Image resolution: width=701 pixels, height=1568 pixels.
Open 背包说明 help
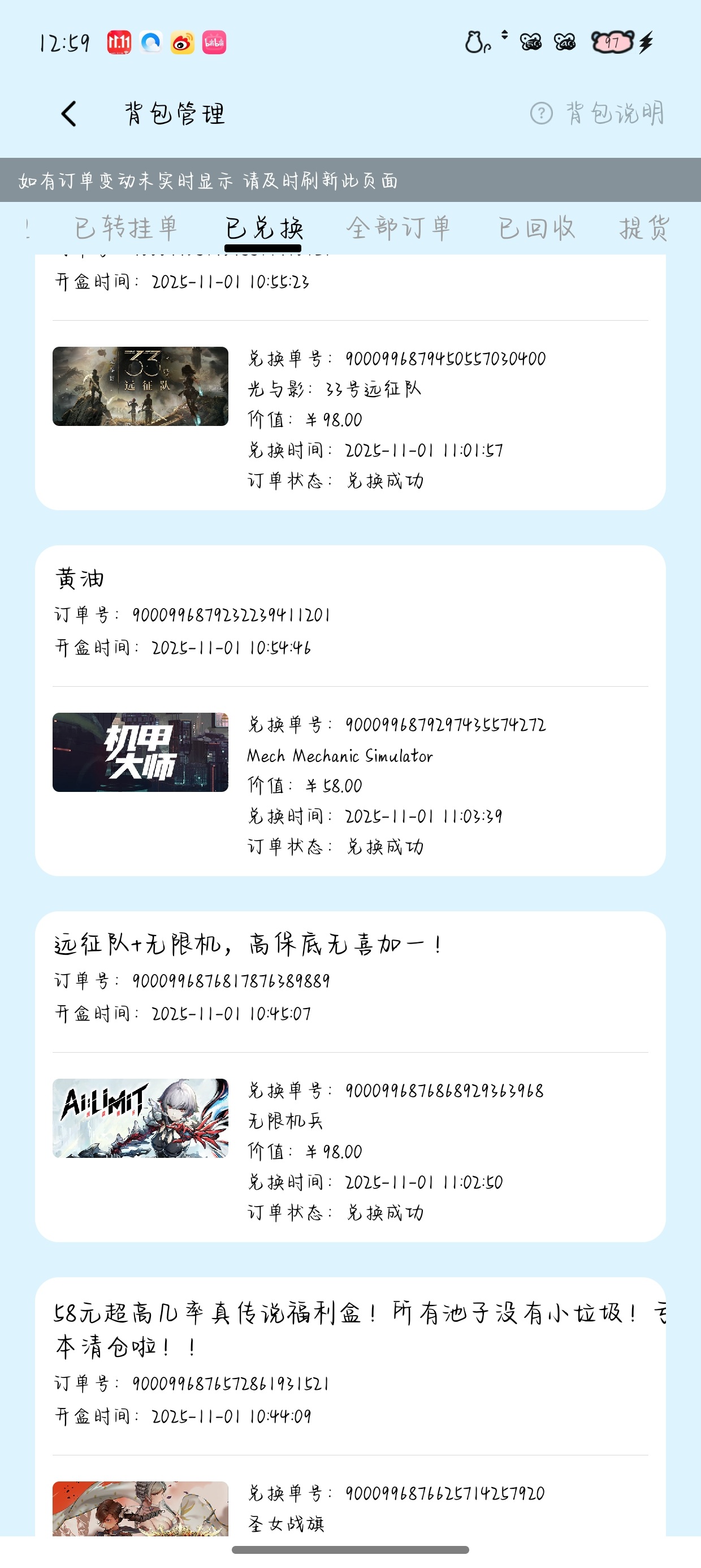pos(597,113)
